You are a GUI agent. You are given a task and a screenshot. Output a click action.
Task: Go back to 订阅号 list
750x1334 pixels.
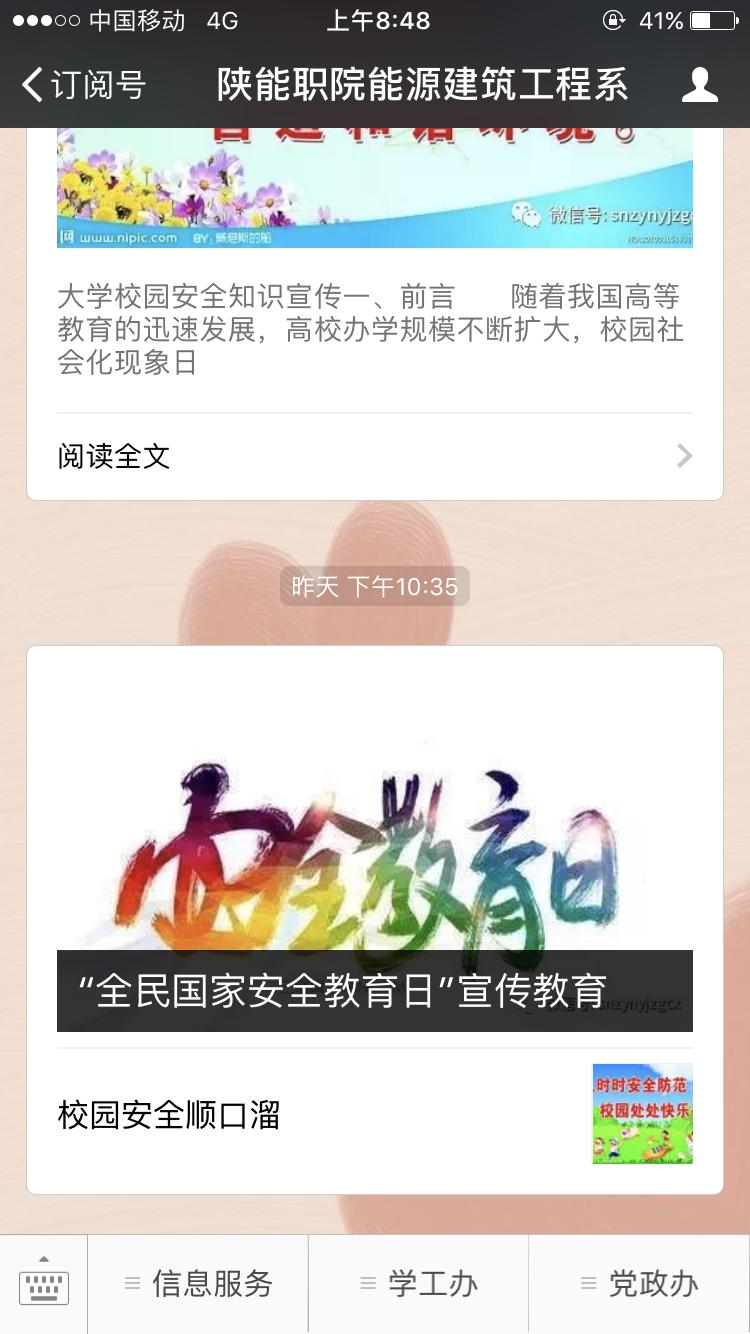point(84,85)
